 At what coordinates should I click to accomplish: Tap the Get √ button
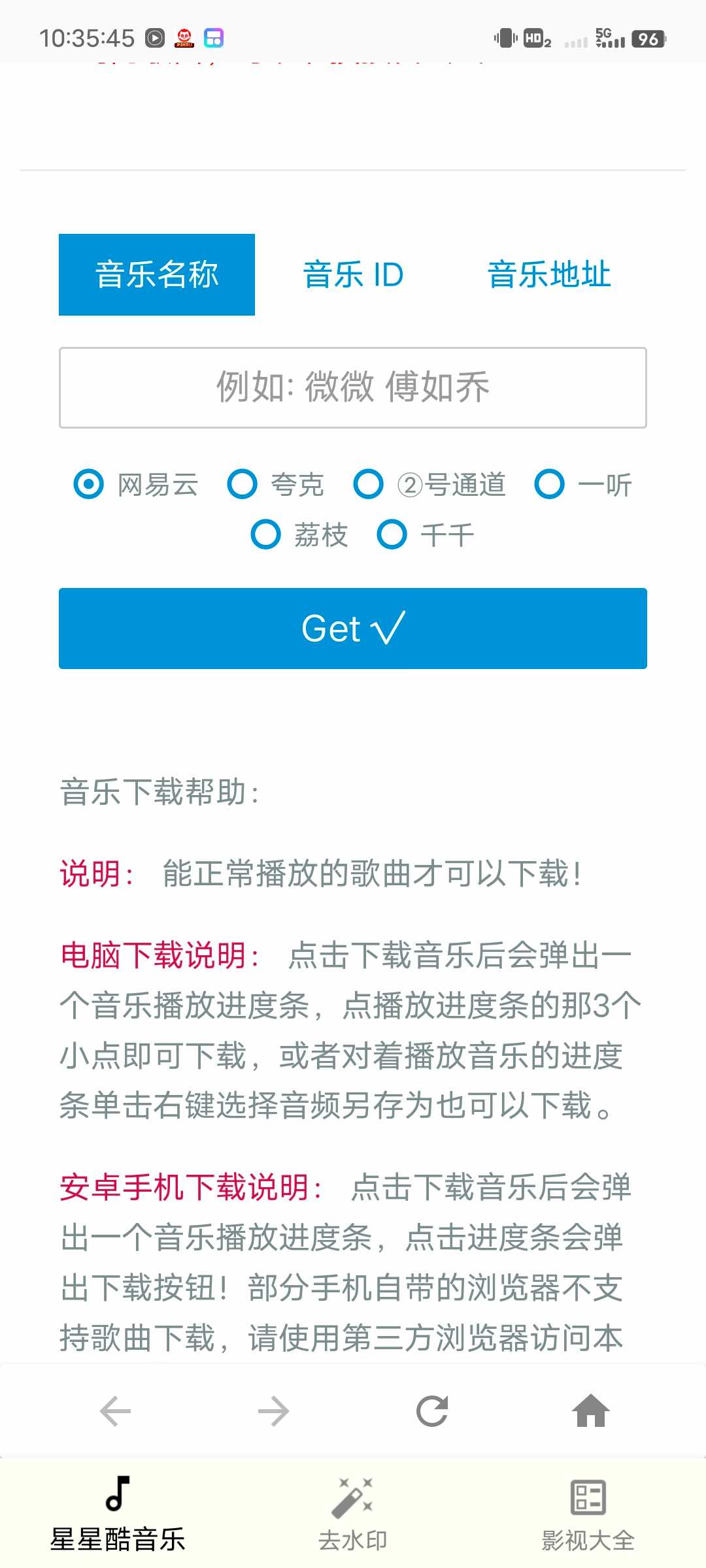tap(353, 629)
